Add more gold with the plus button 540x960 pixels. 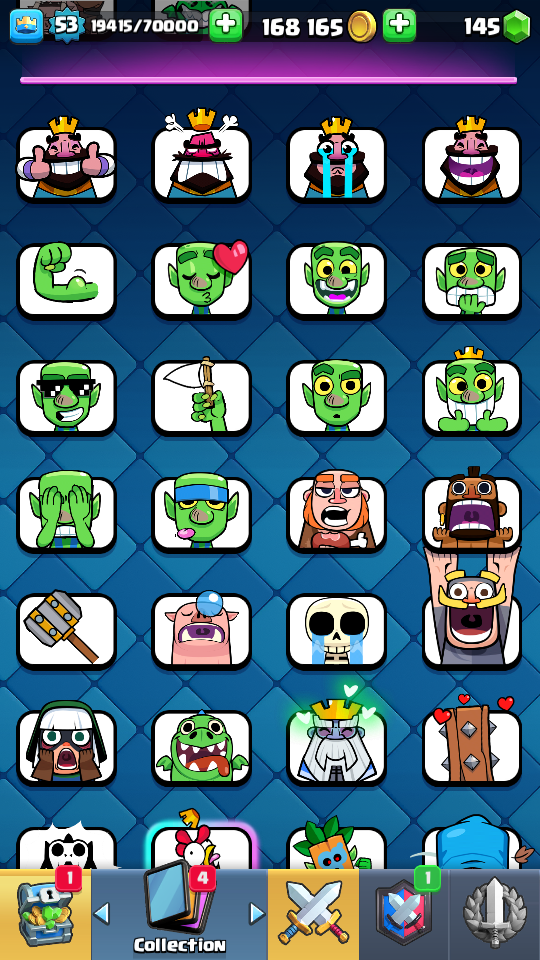point(400,25)
